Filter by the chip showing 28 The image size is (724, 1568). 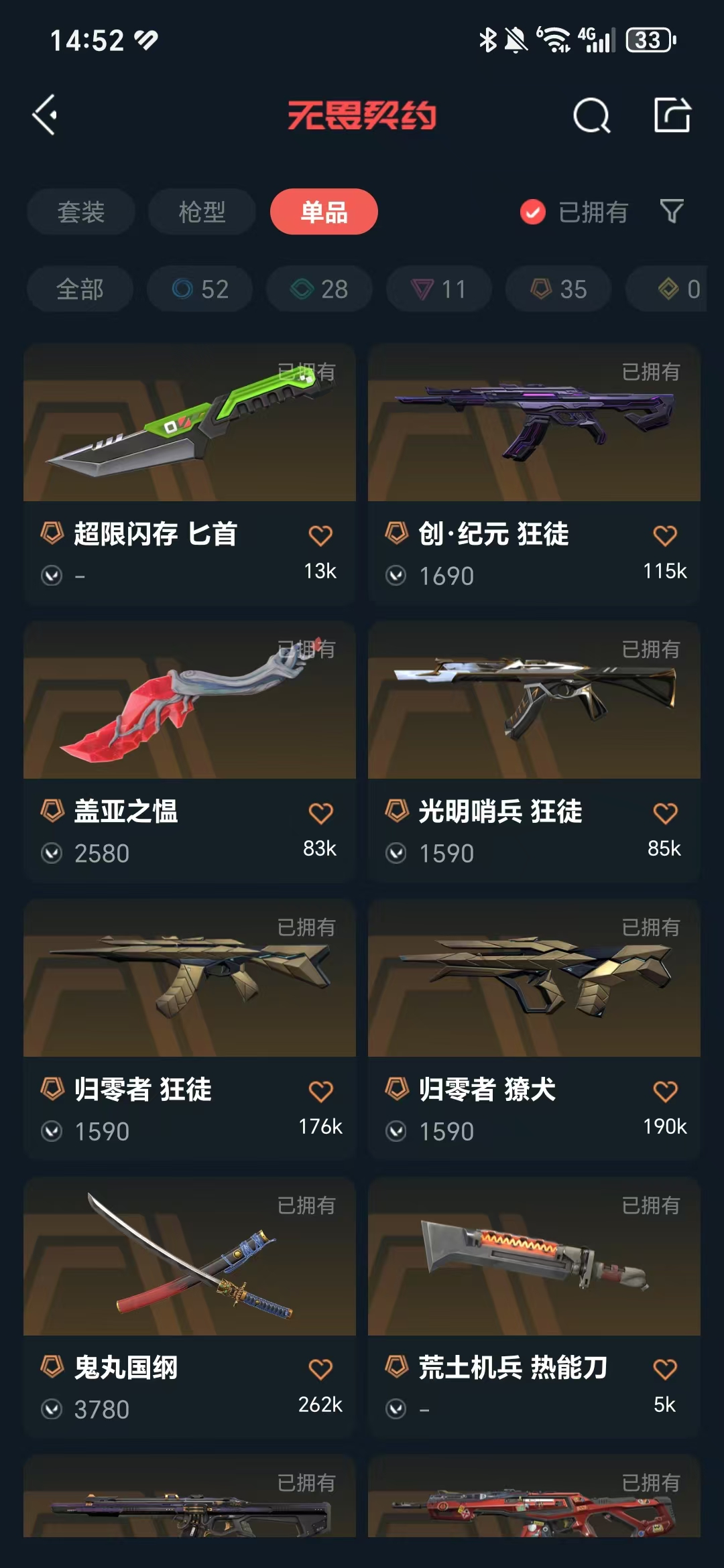point(319,289)
